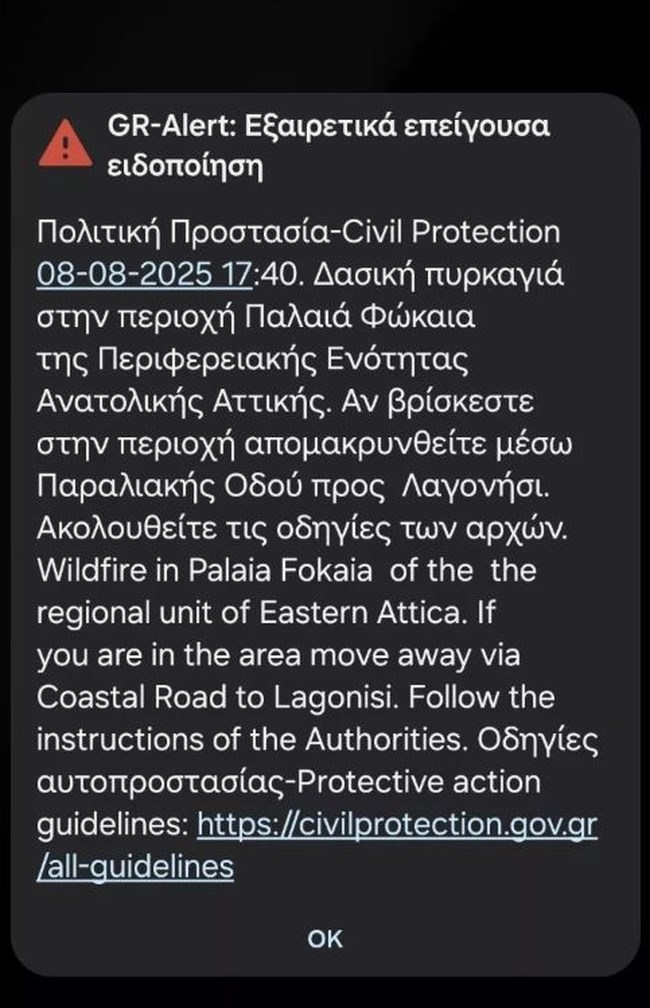
Task: Dismiss the GR-Alert with OK
Action: click(324, 938)
